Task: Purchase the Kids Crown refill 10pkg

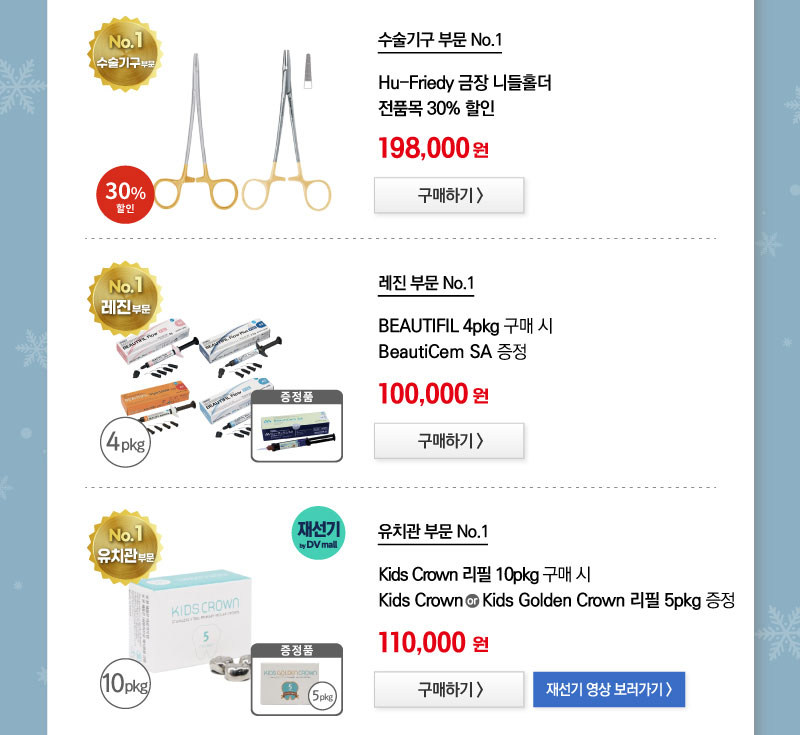Action: tap(449, 689)
